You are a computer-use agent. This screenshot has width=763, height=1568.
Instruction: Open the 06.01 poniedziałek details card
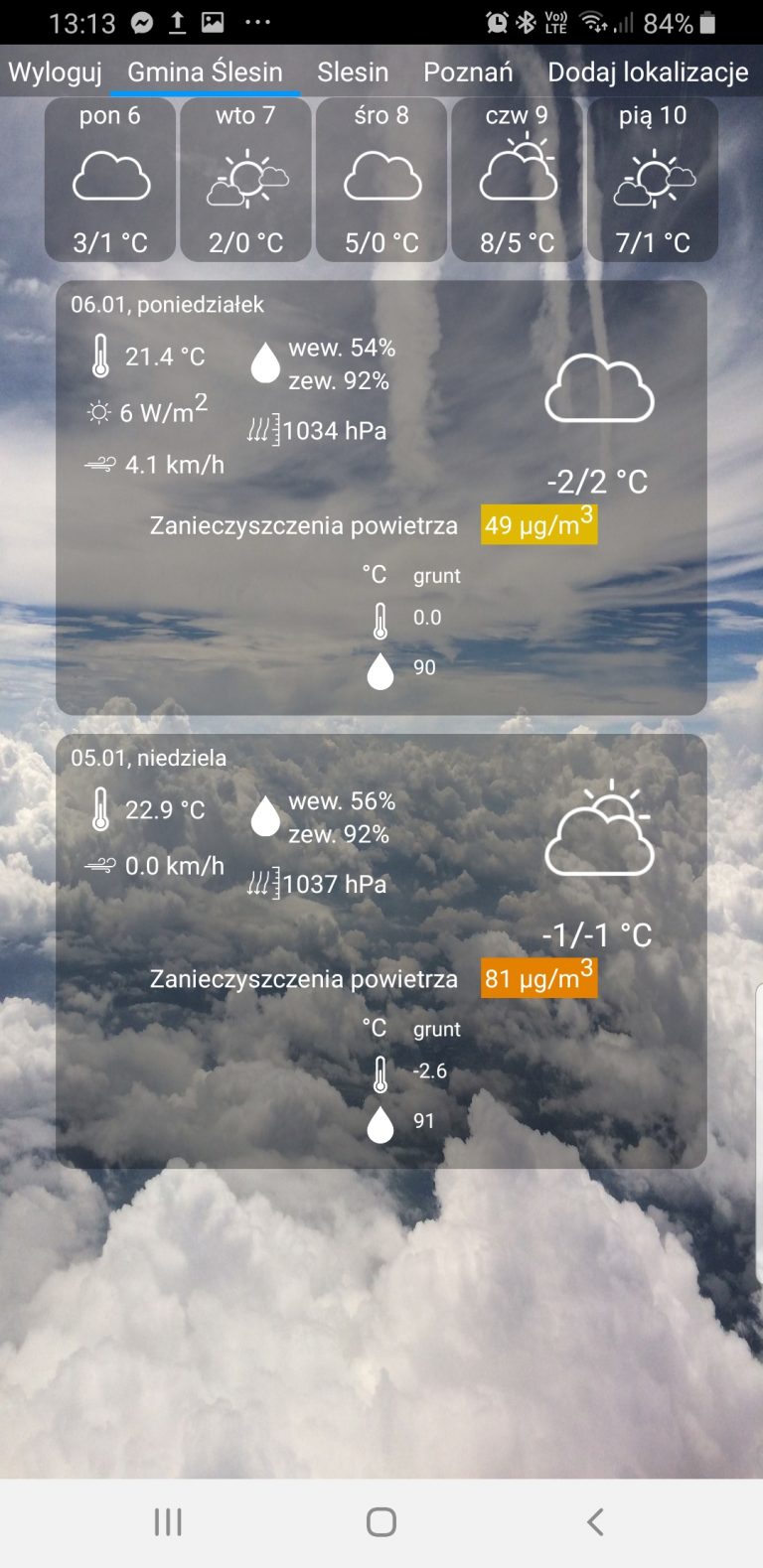click(x=381, y=498)
